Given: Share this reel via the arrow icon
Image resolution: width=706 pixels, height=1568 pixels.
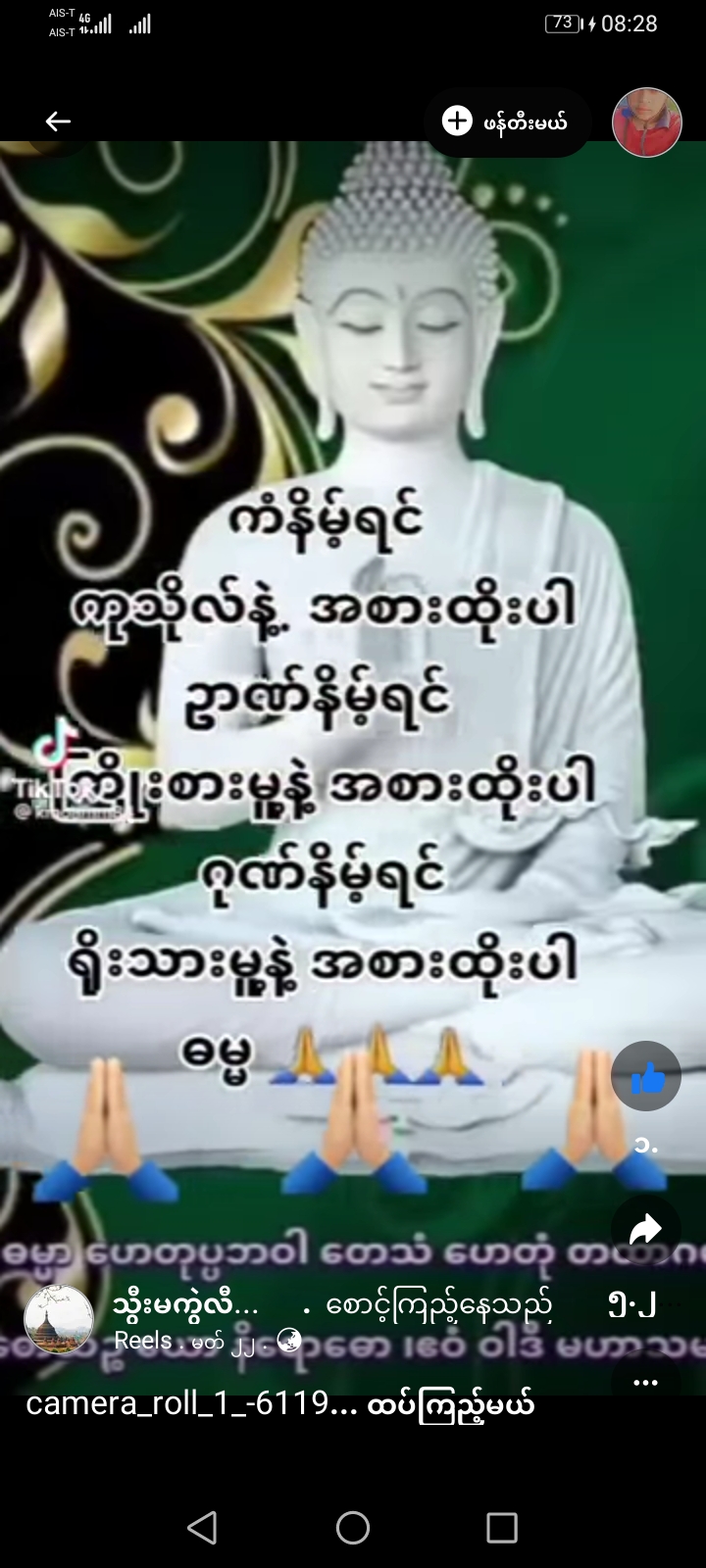Looking at the screenshot, I should pyautogui.click(x=646, y=1229).
